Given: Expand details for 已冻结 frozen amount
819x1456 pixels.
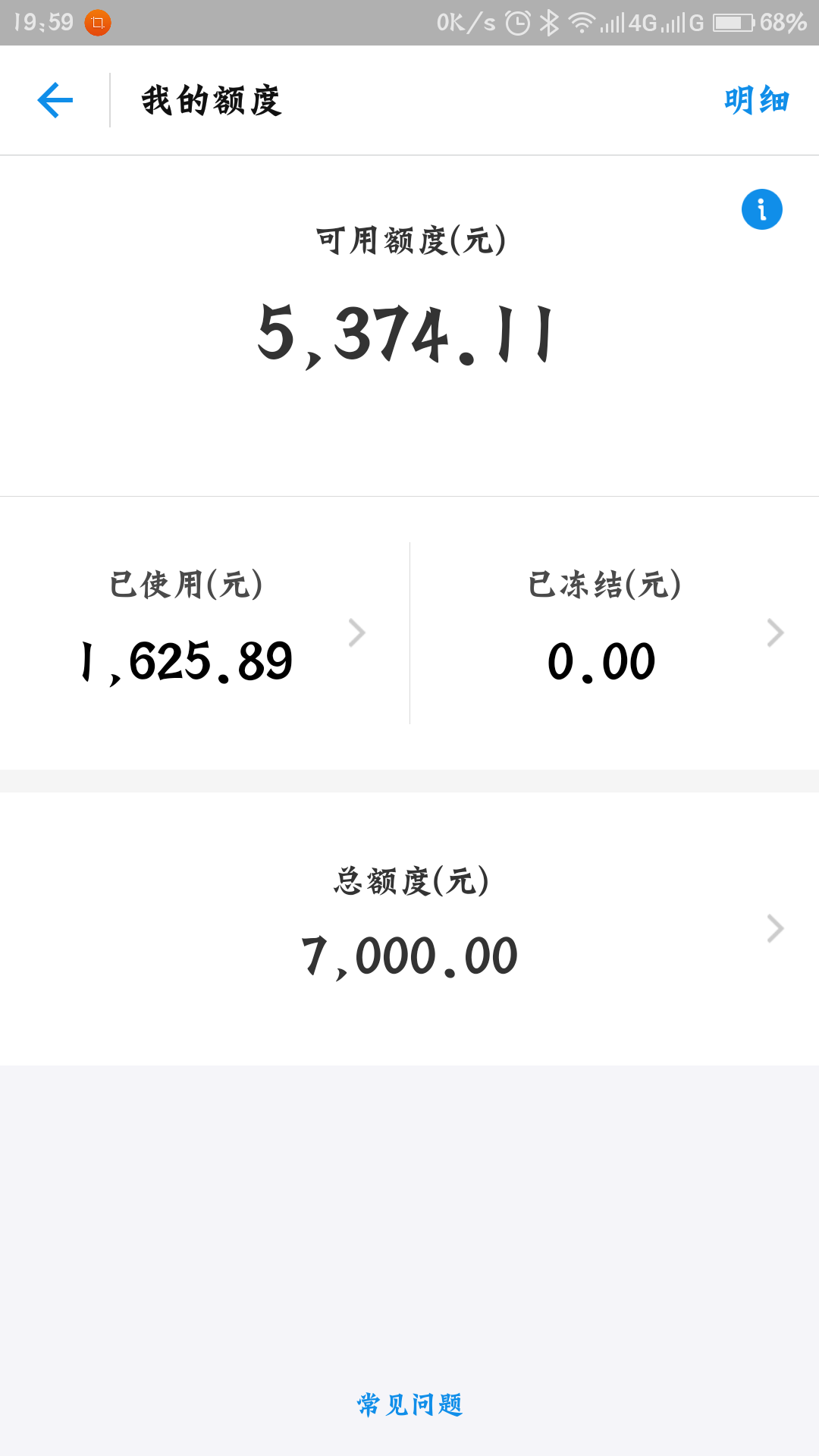Looking at the screenshot, I should 776,632.
